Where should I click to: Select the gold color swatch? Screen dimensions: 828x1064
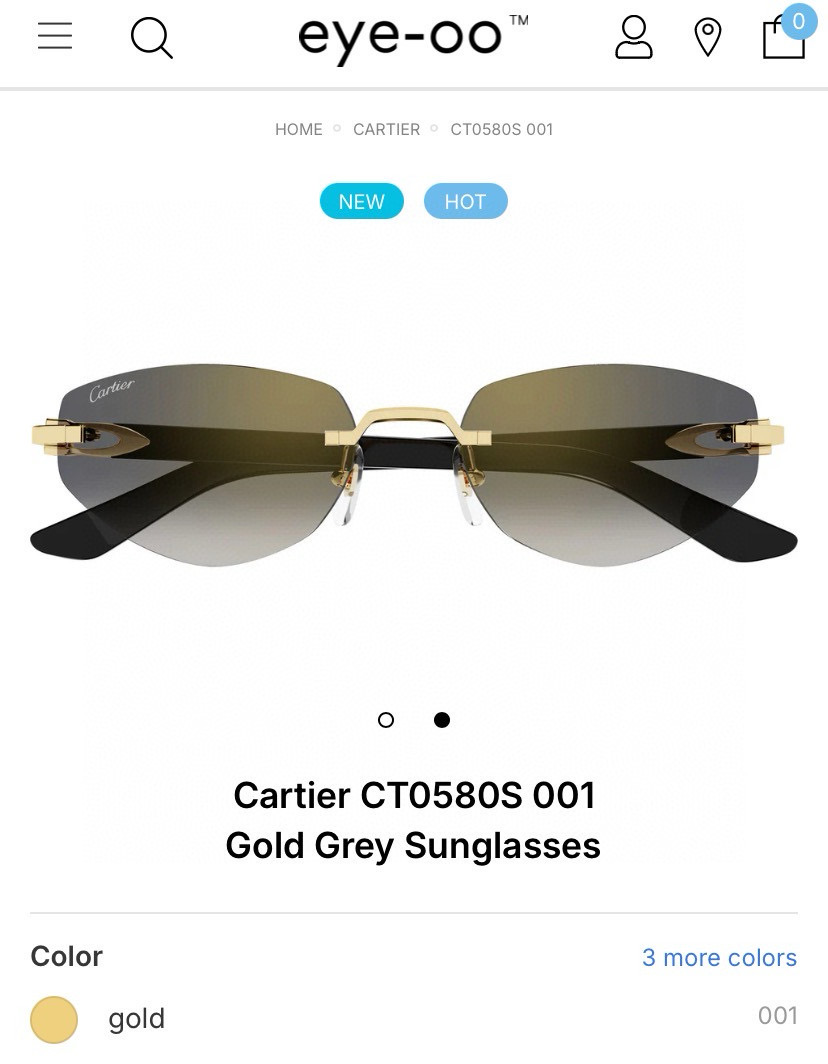click(54, 1019)
